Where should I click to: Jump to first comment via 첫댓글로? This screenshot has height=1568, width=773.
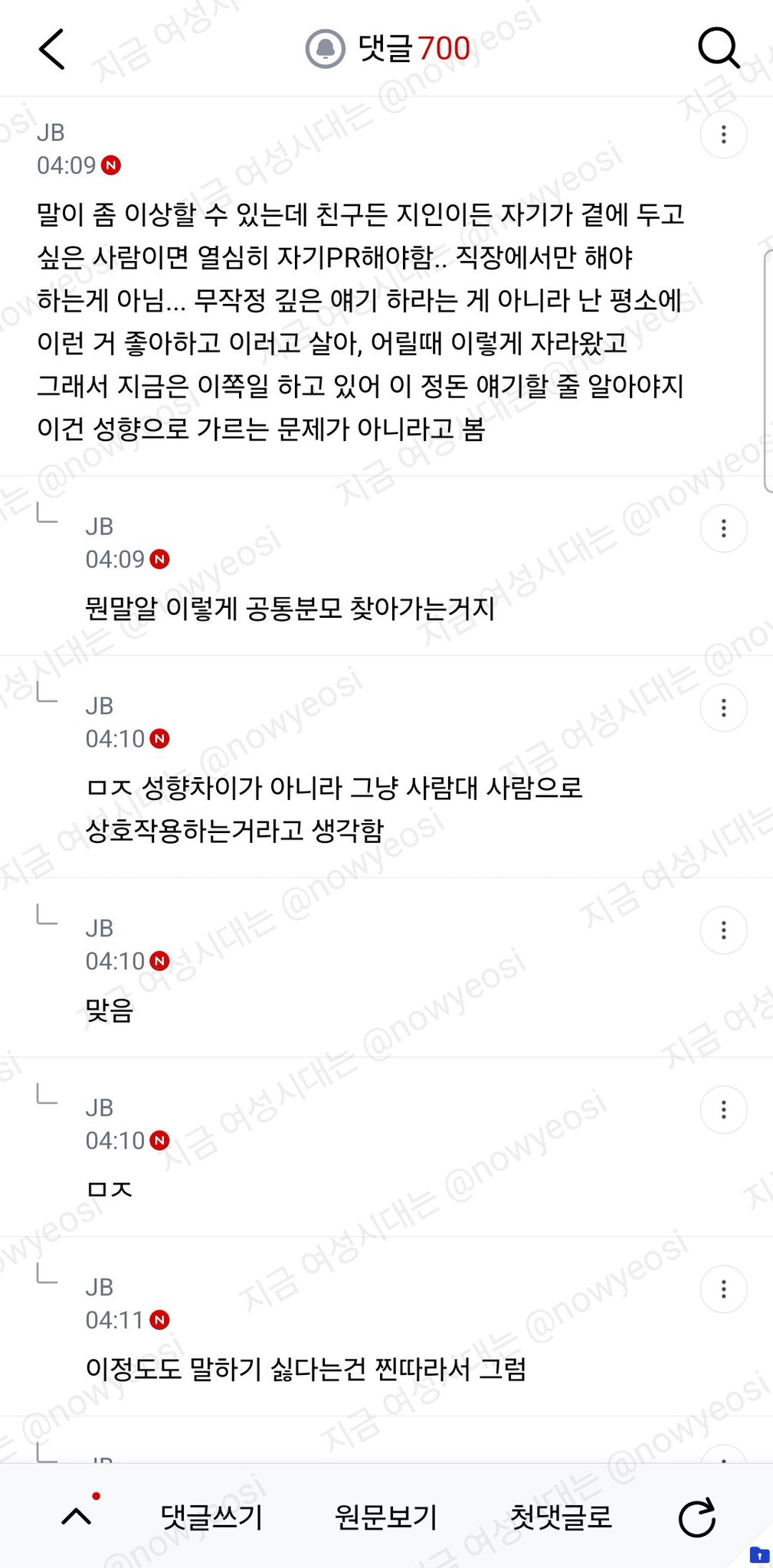coord(561,1517)
